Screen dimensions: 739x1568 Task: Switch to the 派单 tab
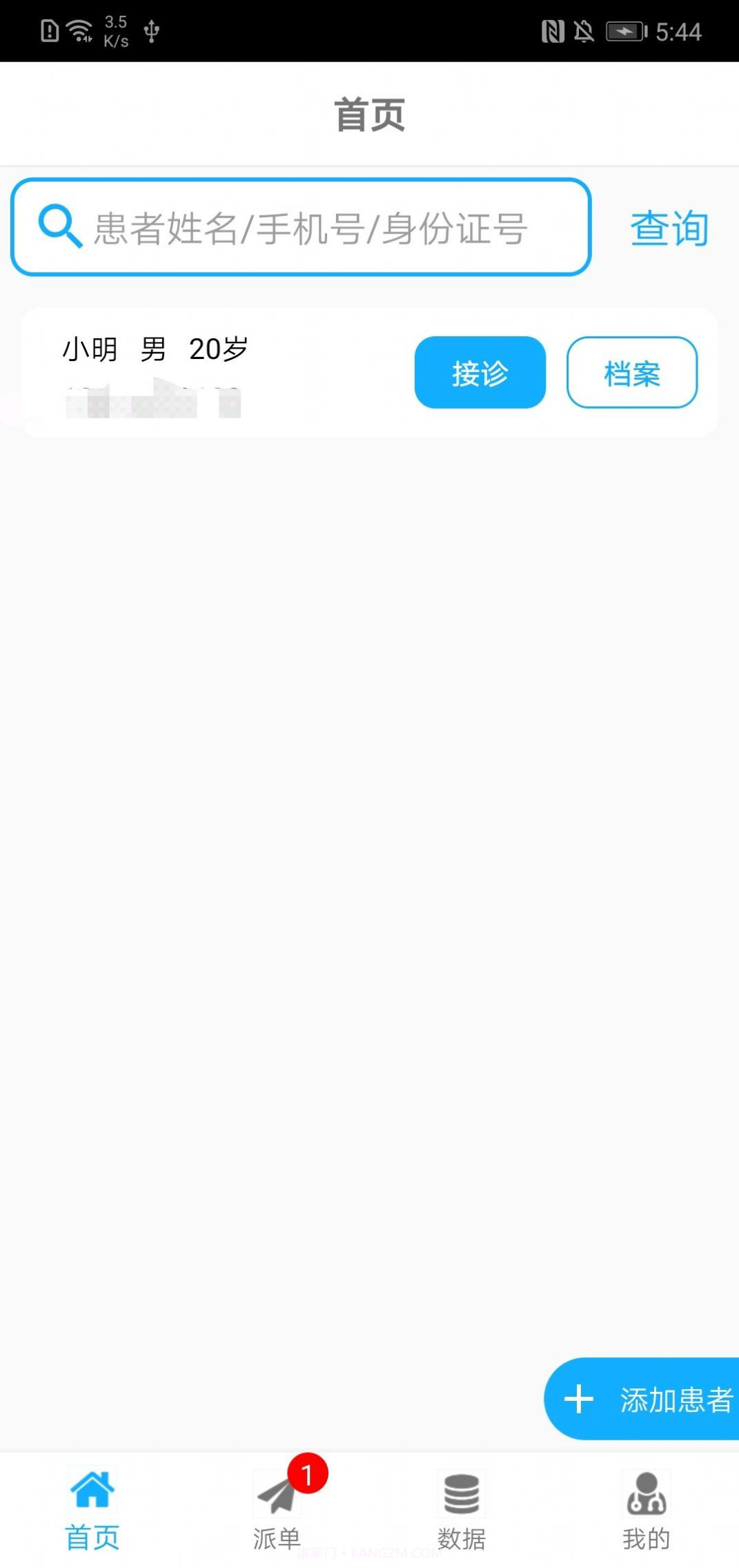click(x=277, y=1510)
